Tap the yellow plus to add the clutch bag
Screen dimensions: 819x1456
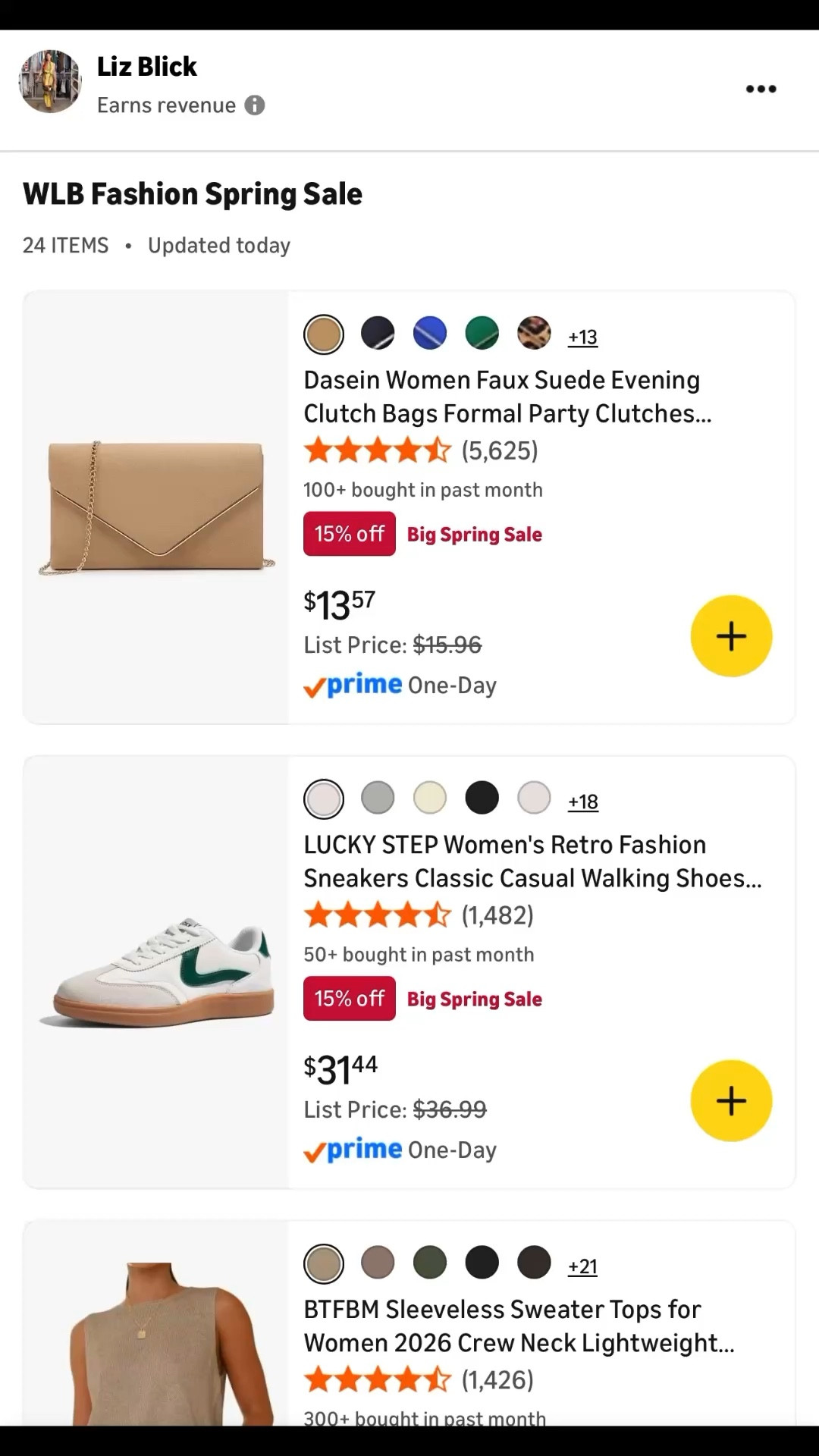tap(731, 635)
